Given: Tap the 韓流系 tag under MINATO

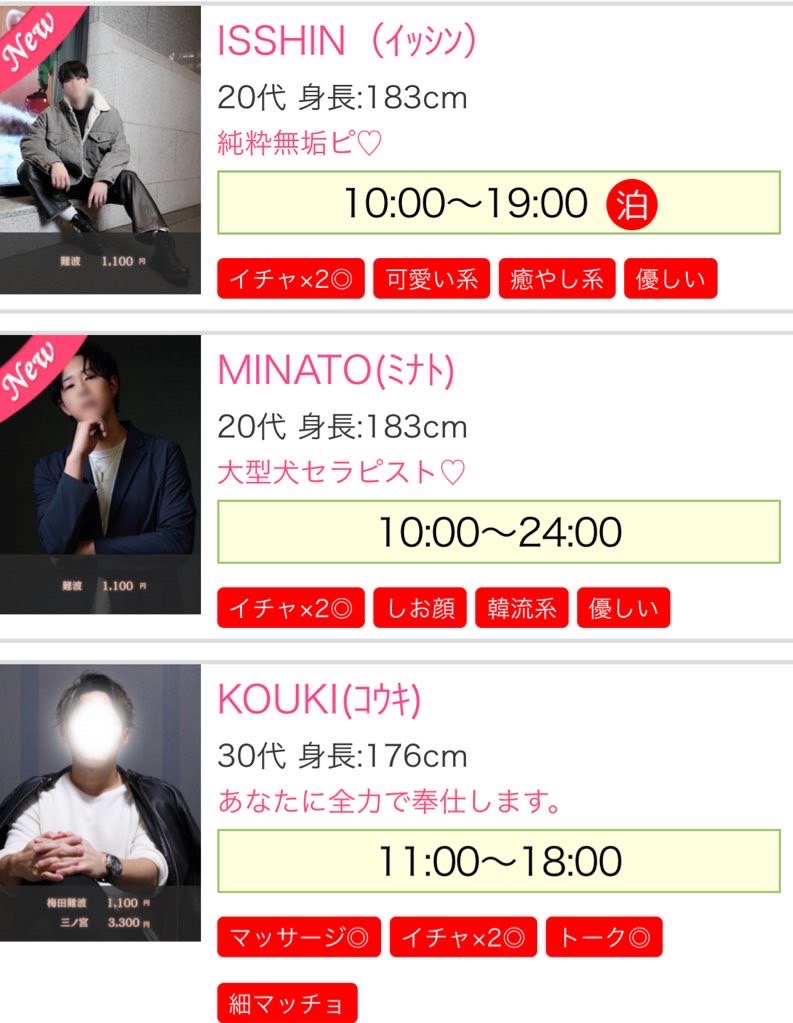Looking at the screenshot, I should click(x=522, y=608).
